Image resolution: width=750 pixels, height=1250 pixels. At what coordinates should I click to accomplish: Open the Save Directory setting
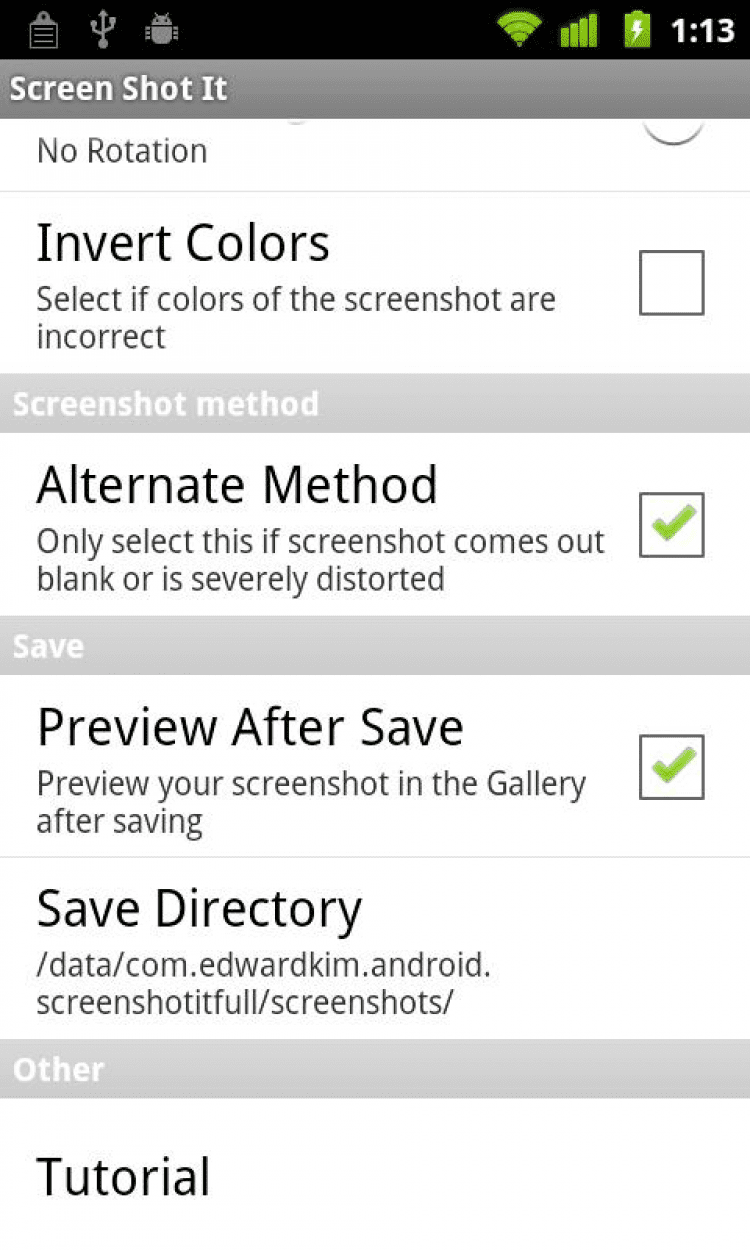click(375, 948)
